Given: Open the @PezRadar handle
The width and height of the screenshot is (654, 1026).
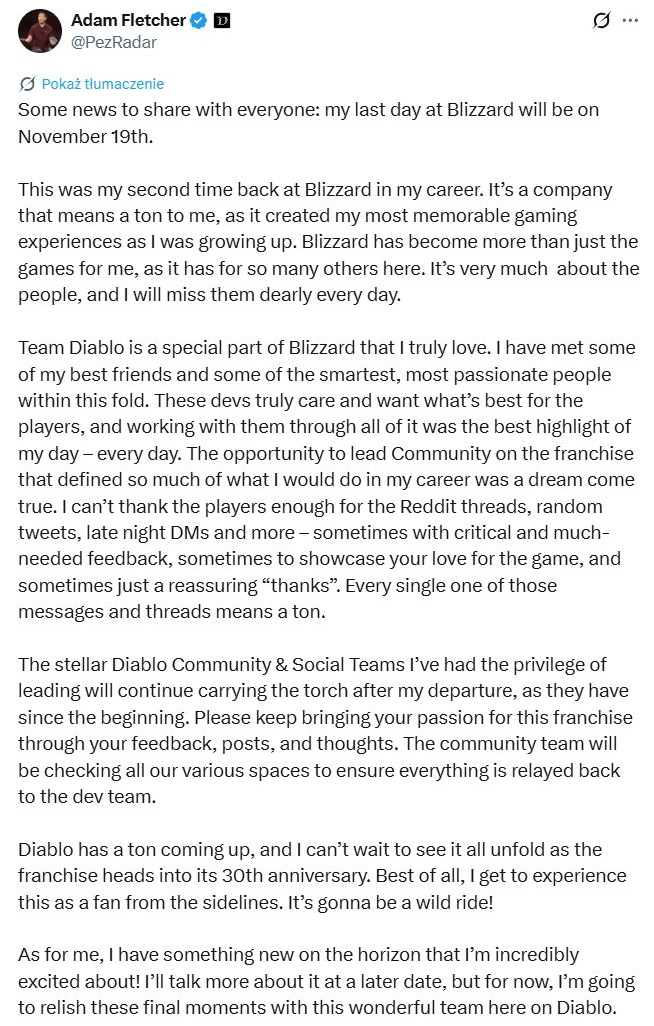Looking at the screenshot, I should (x=114, y=42).
